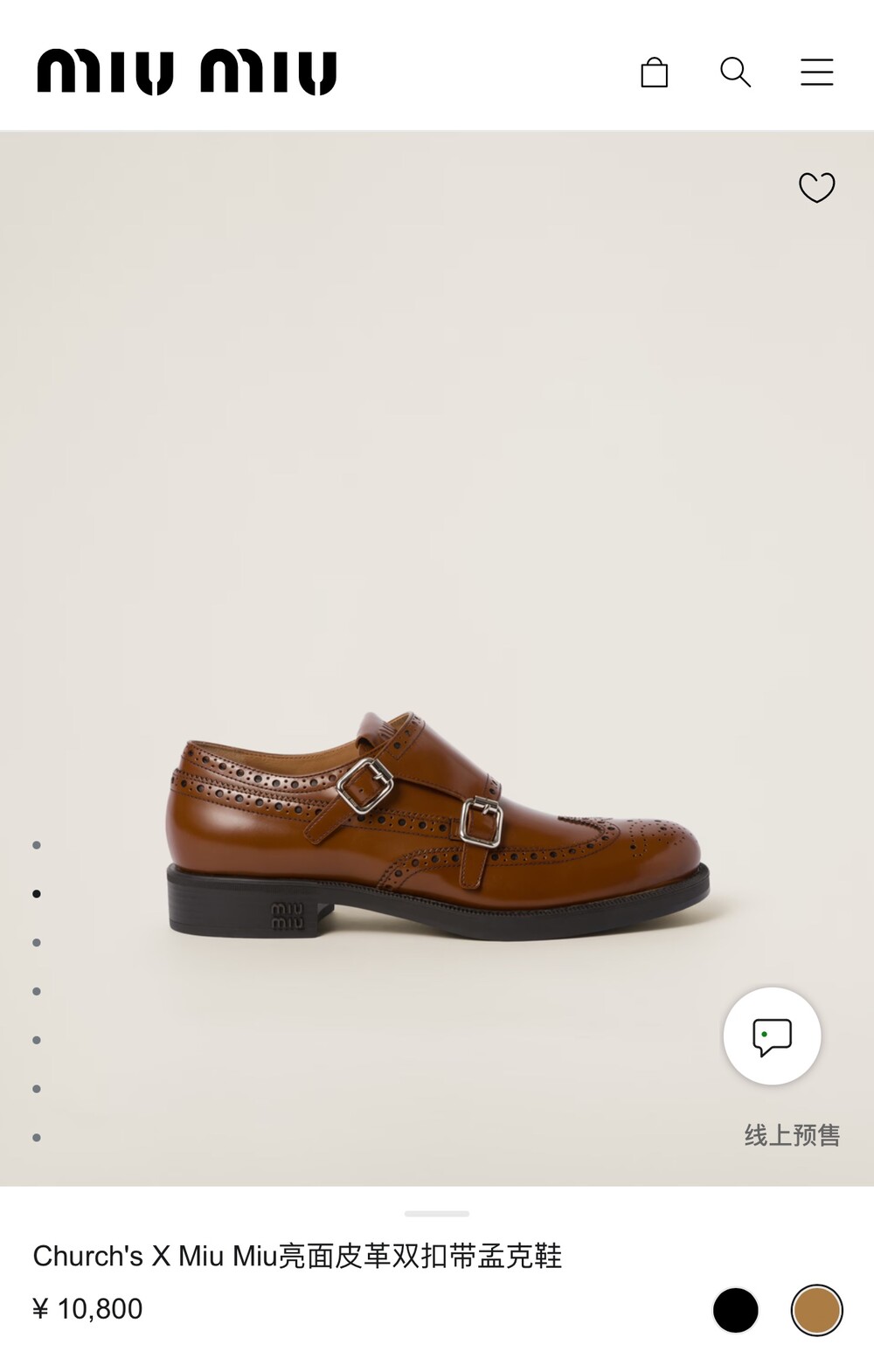This screenshot has height=1372, width=874.
Task: Select the brown color swatch
Action: tap(816, 1310)
